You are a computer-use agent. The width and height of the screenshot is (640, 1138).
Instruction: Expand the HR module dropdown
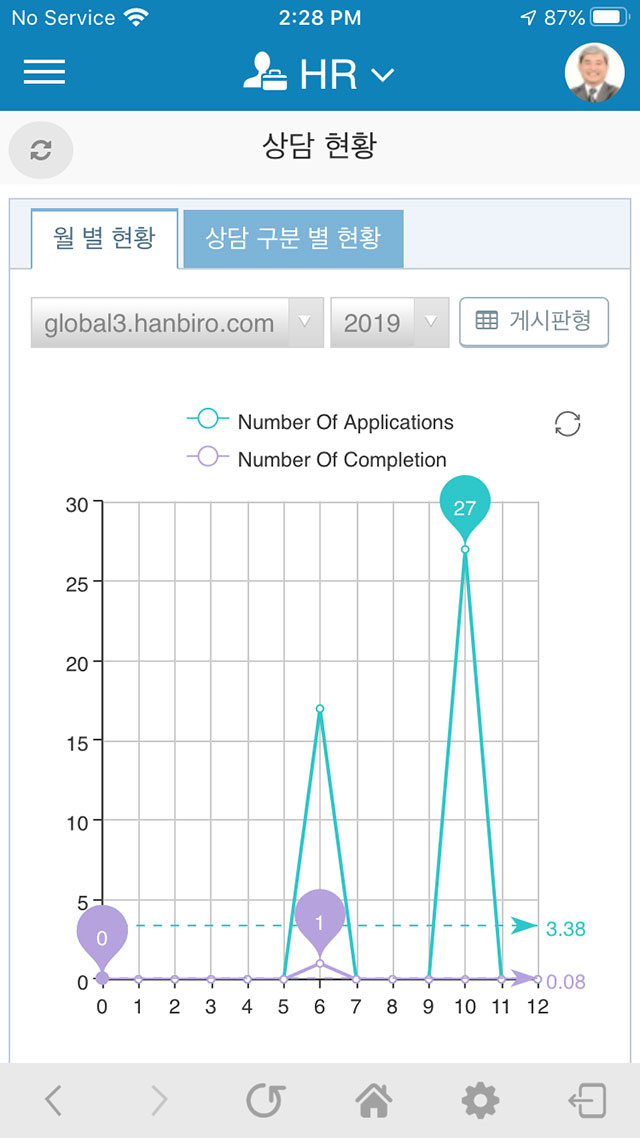click(x=319, y=74)
